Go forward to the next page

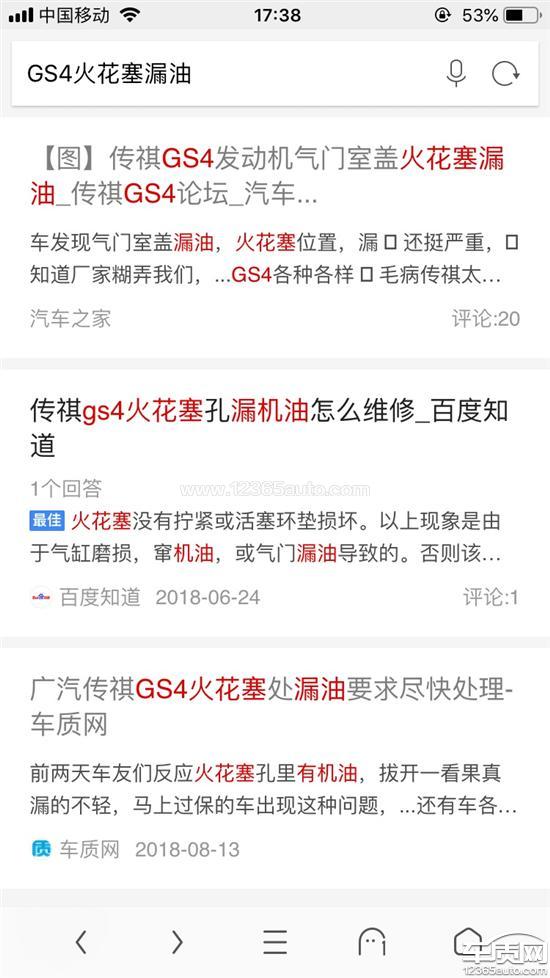pos(177,942)
